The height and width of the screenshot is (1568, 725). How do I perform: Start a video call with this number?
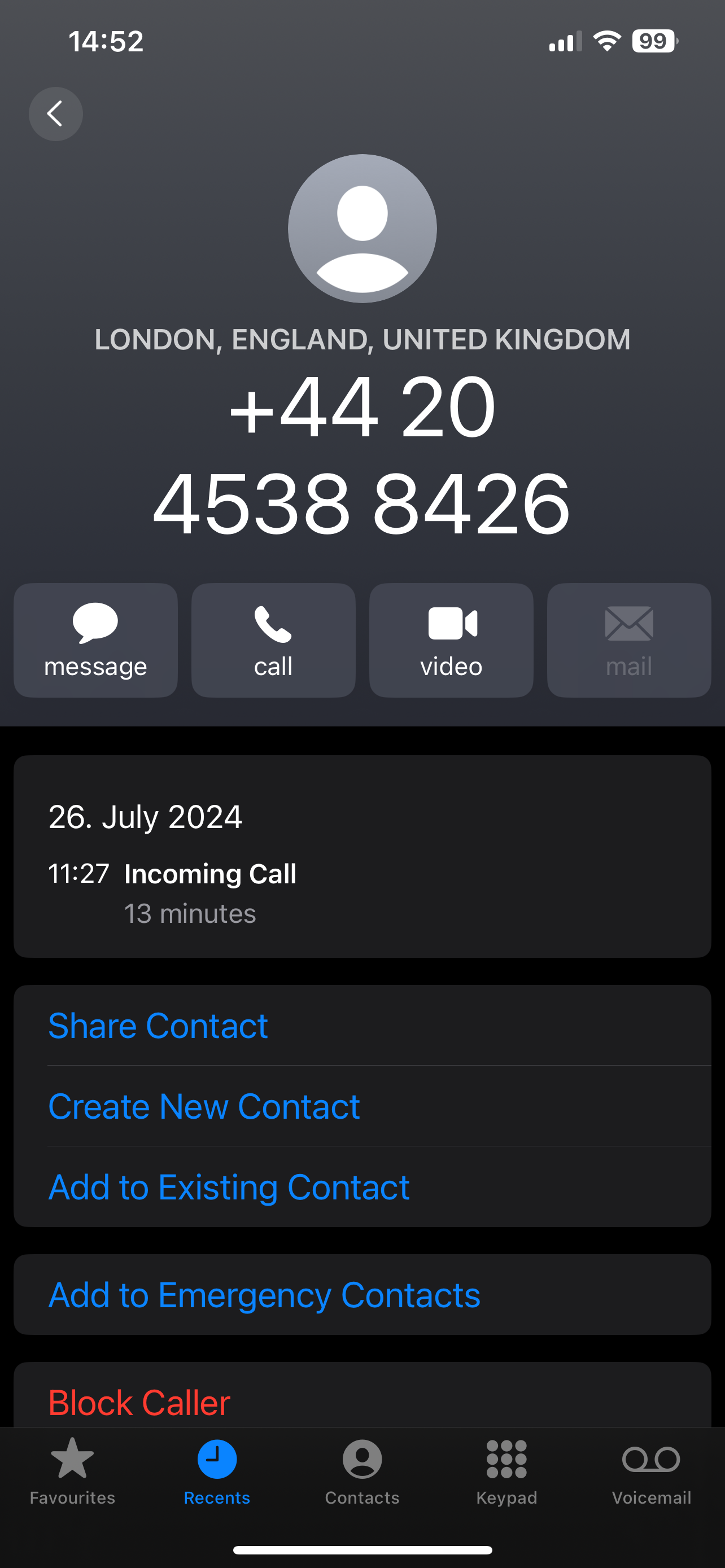coord(451,640)
